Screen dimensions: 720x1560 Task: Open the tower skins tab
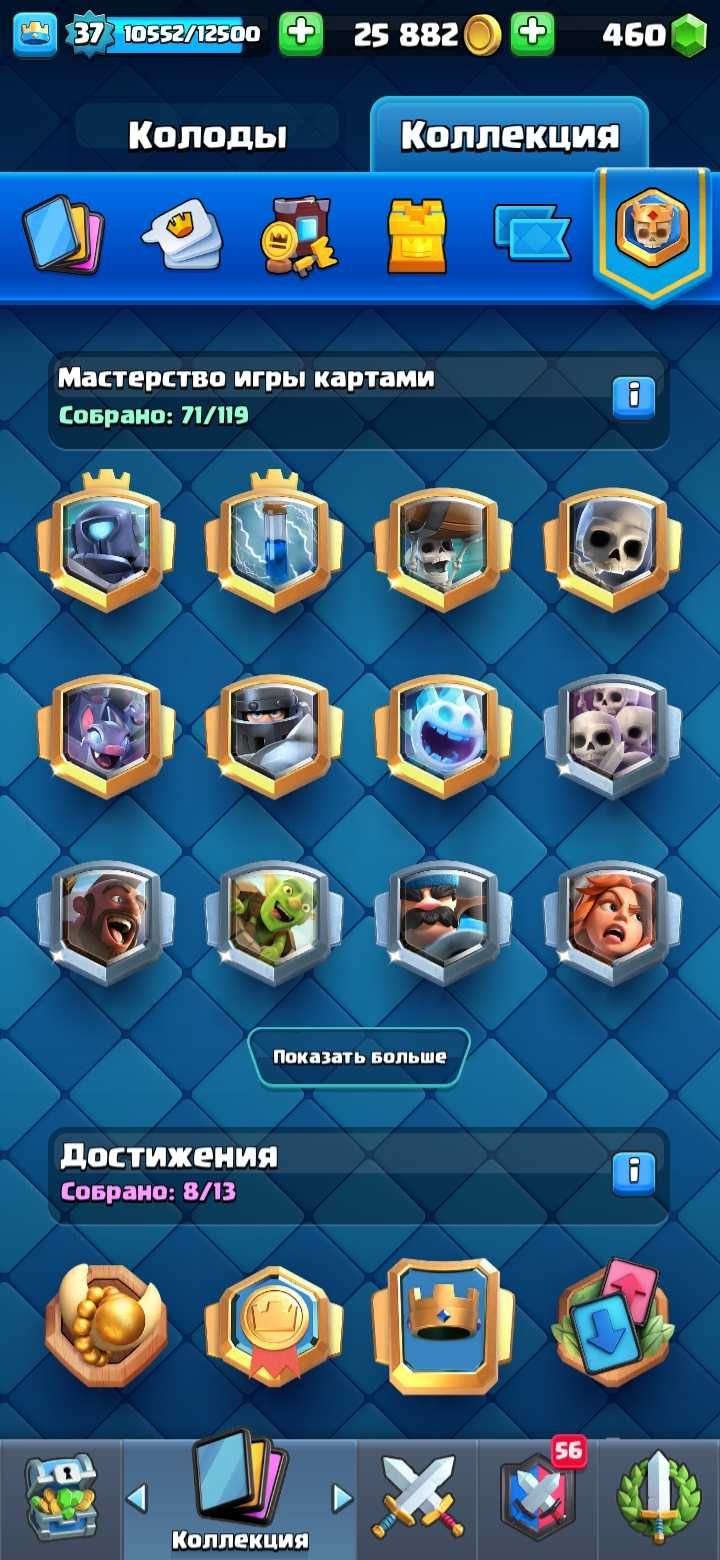pyautogui.click(x=416, y=236)
